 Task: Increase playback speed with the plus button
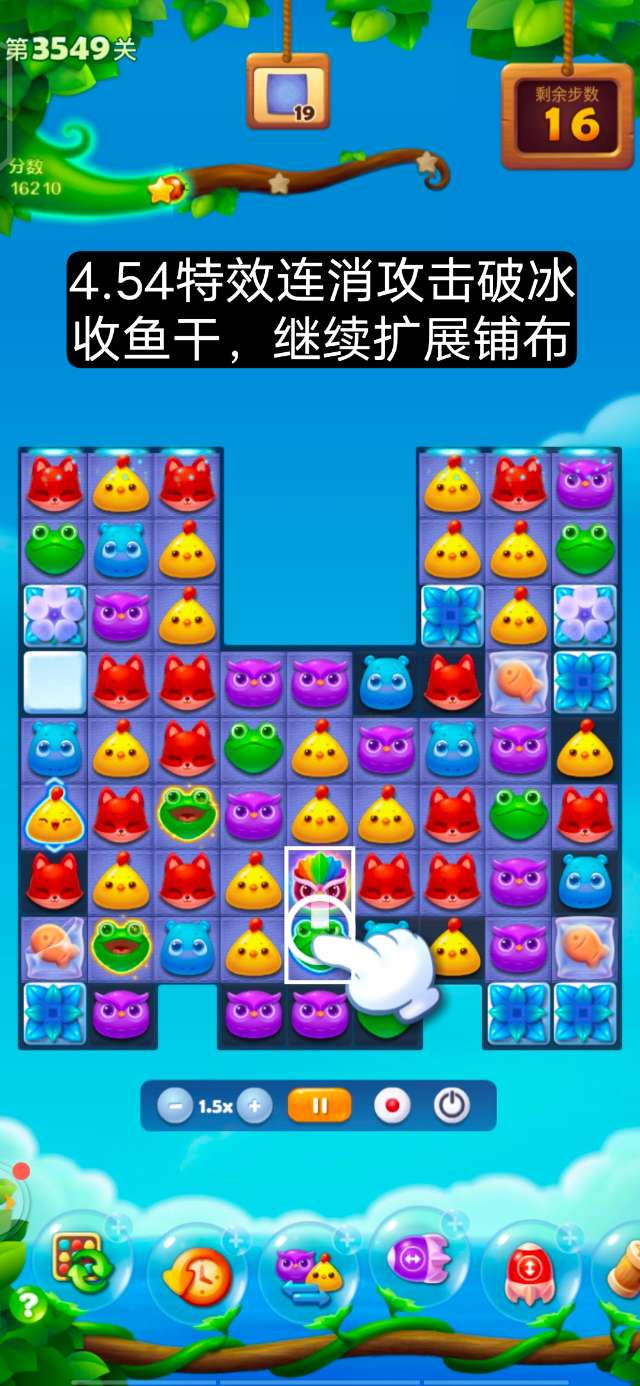tap(255, 1106)
